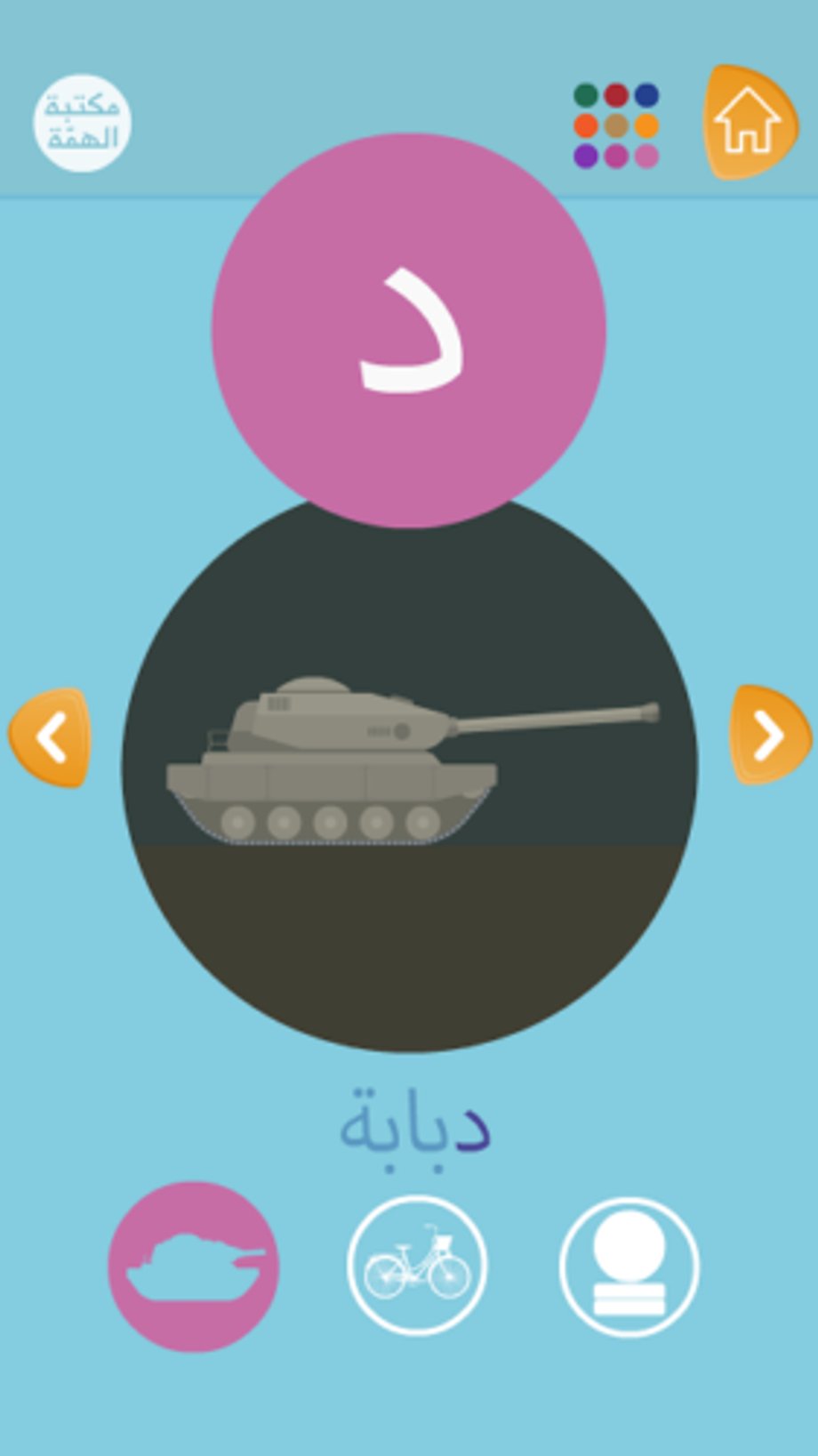
Task: Go to the next letter arrow
Action: coord(769,736)
